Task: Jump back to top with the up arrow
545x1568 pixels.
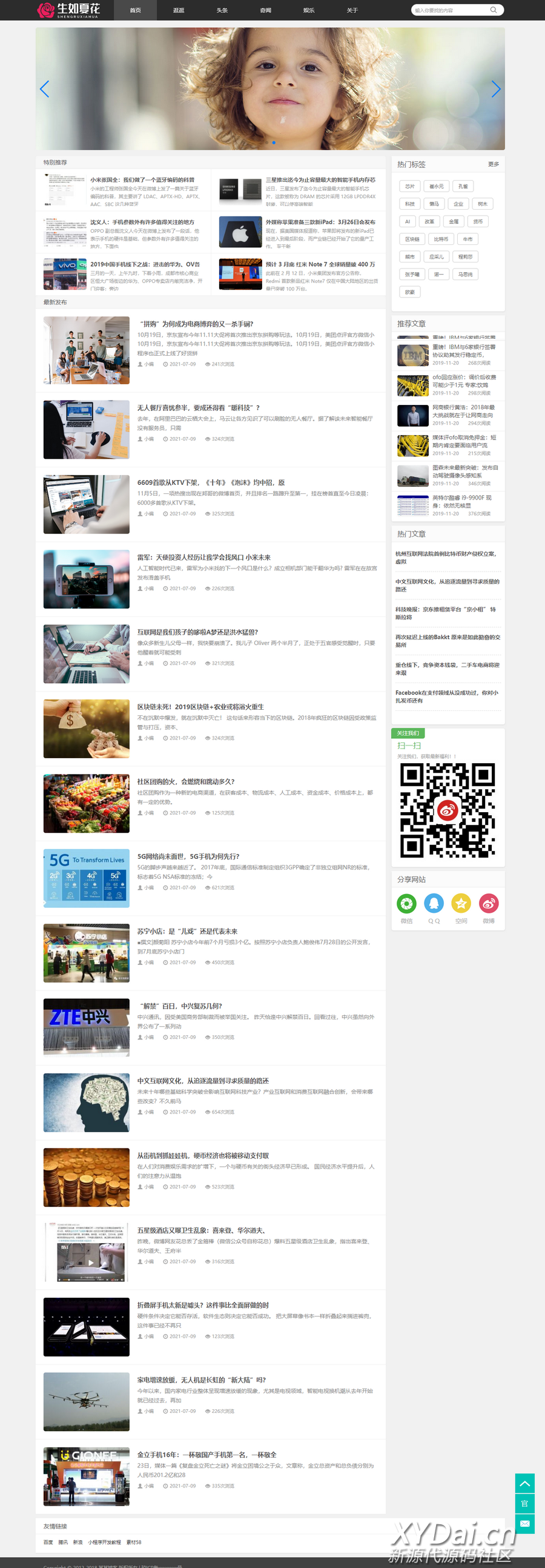Action: (x=524, y=1483)
